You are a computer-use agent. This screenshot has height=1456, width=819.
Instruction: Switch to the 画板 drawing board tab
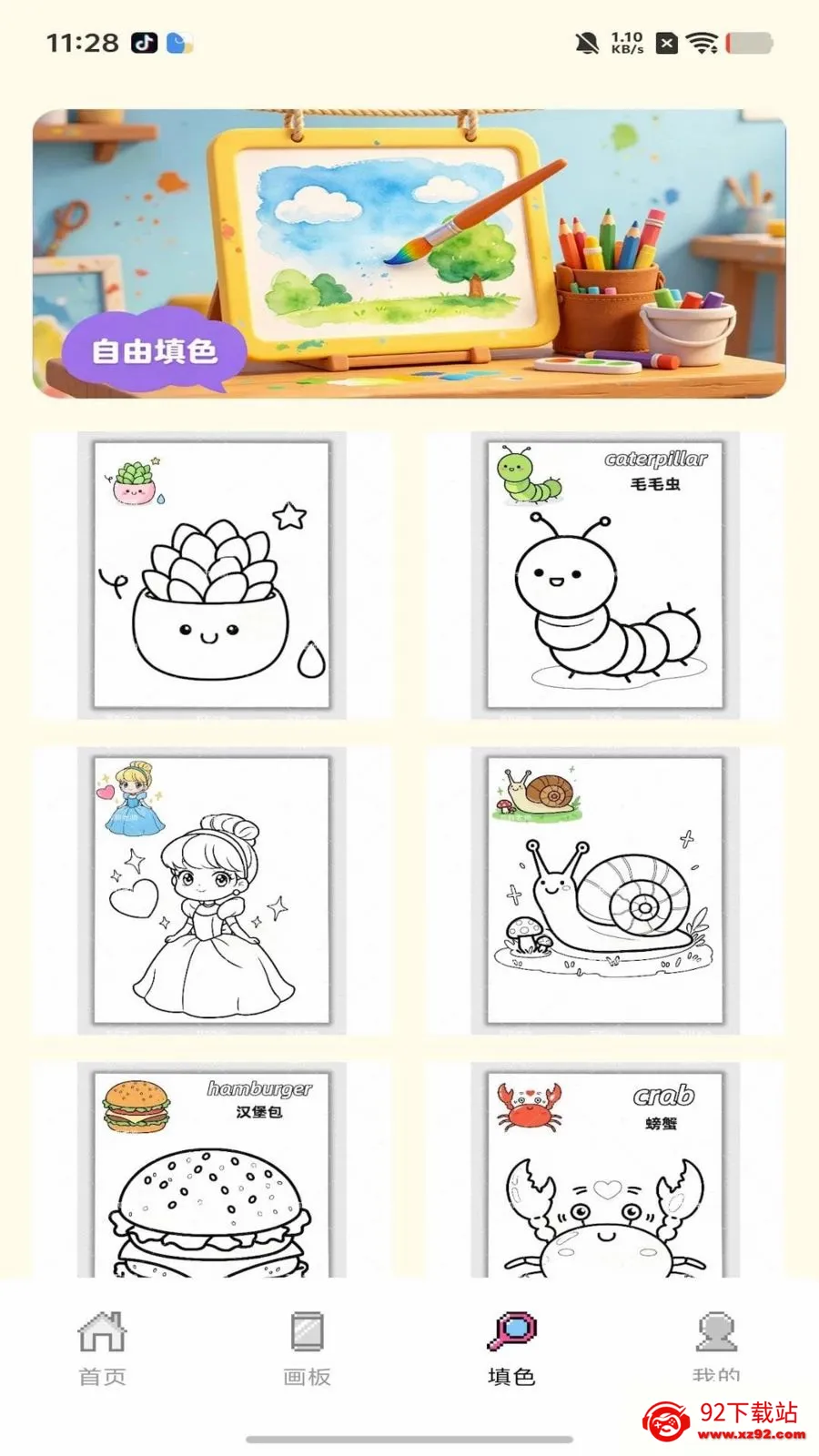(x=307, y=1349)
